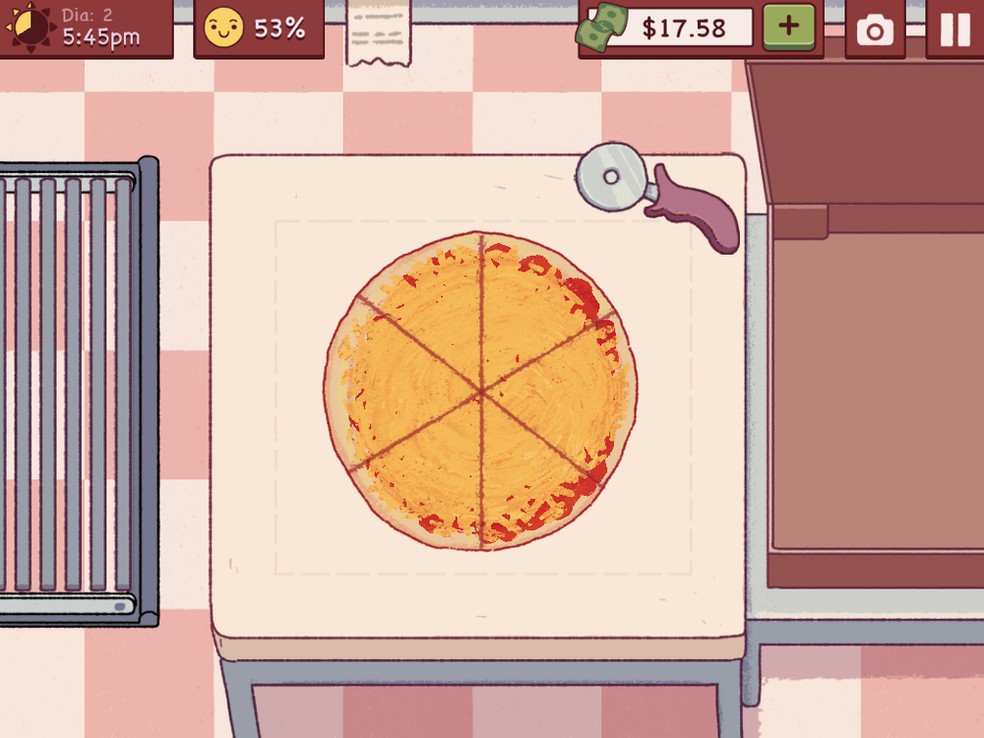Pause the game
Viewport: 984px width, 738px height.
pos(954,29)
